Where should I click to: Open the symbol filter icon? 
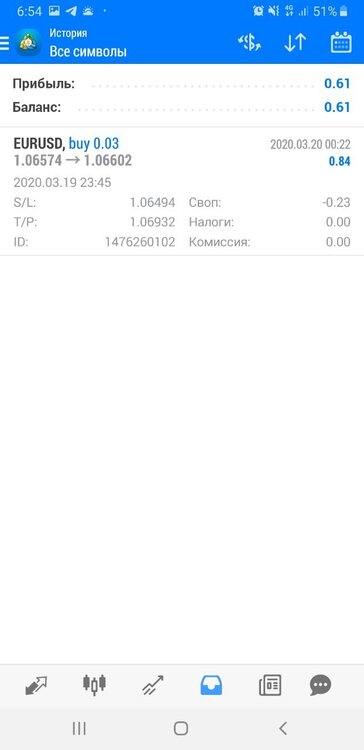(250, 44)
